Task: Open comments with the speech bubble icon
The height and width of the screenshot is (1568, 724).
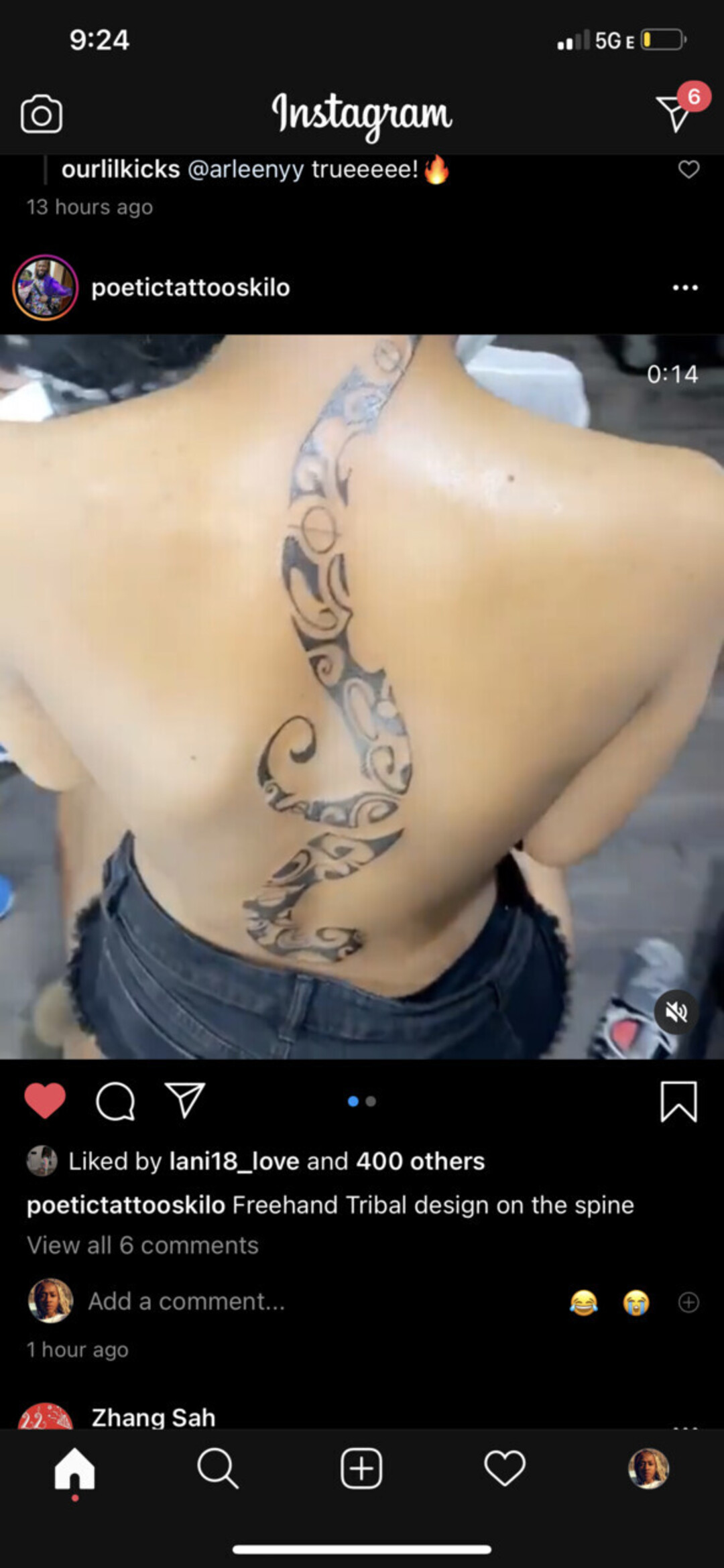Action: (x=115, y=1101)
